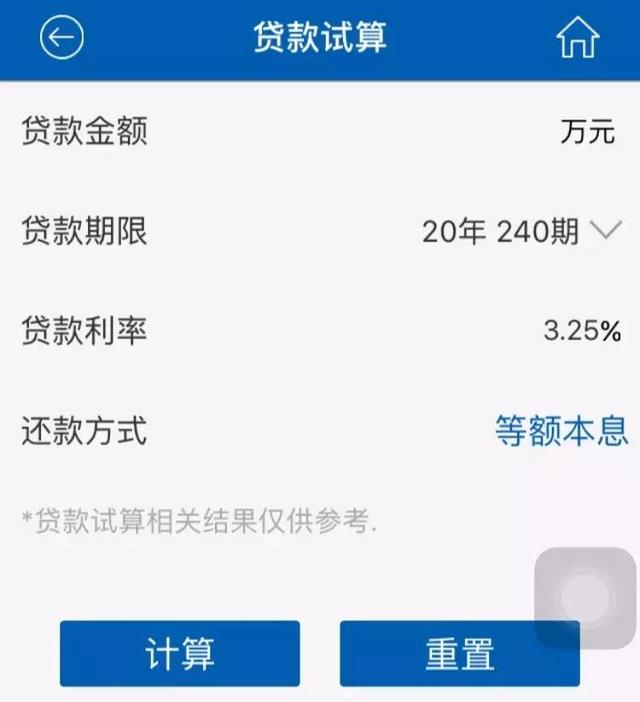Open the home icon in header
Image resolution: width=640 pixels, height=702 pixels.
tap(577, 38)
